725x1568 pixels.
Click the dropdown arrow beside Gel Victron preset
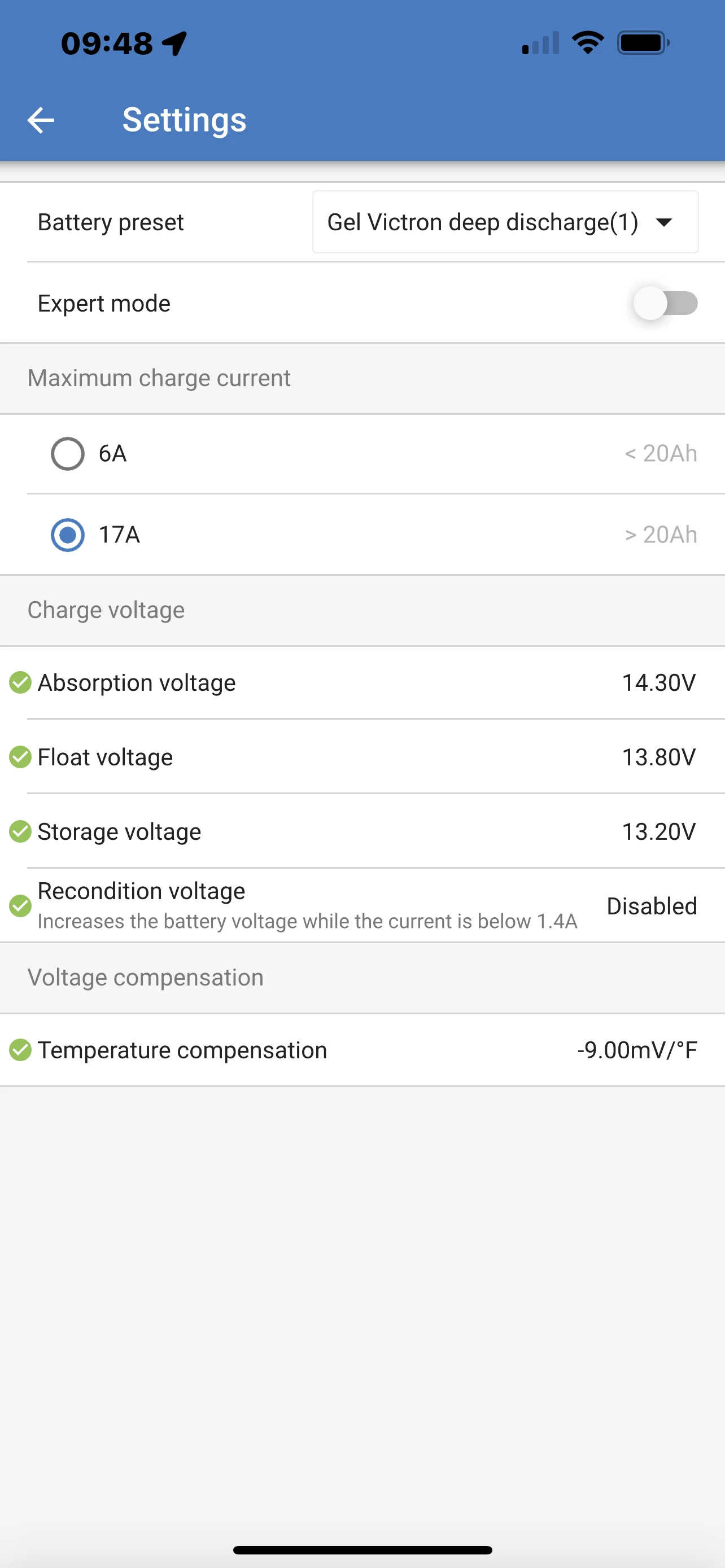[665, 223]
